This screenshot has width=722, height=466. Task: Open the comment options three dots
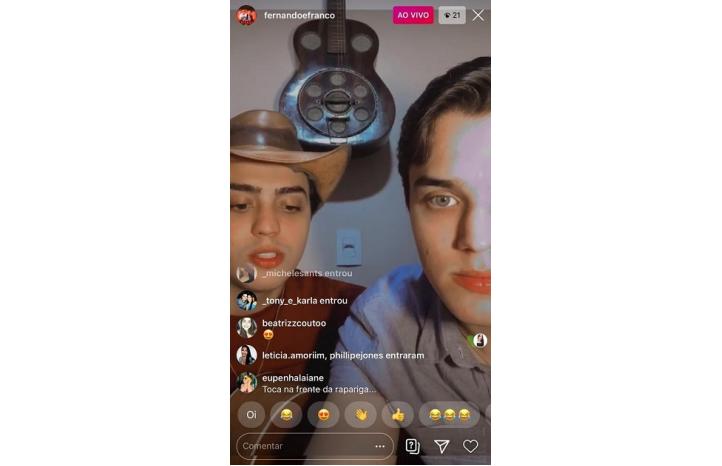click(x=380, y=446)
